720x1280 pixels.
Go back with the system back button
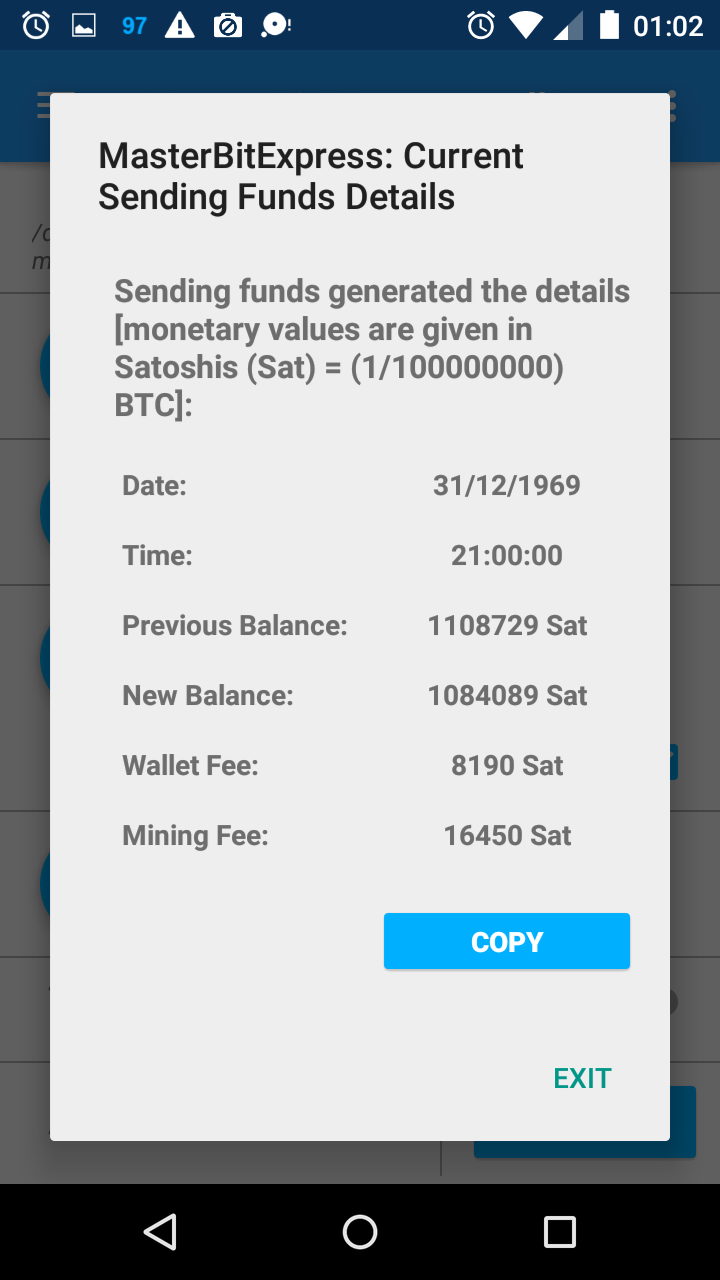click(x=160, y=1232)
